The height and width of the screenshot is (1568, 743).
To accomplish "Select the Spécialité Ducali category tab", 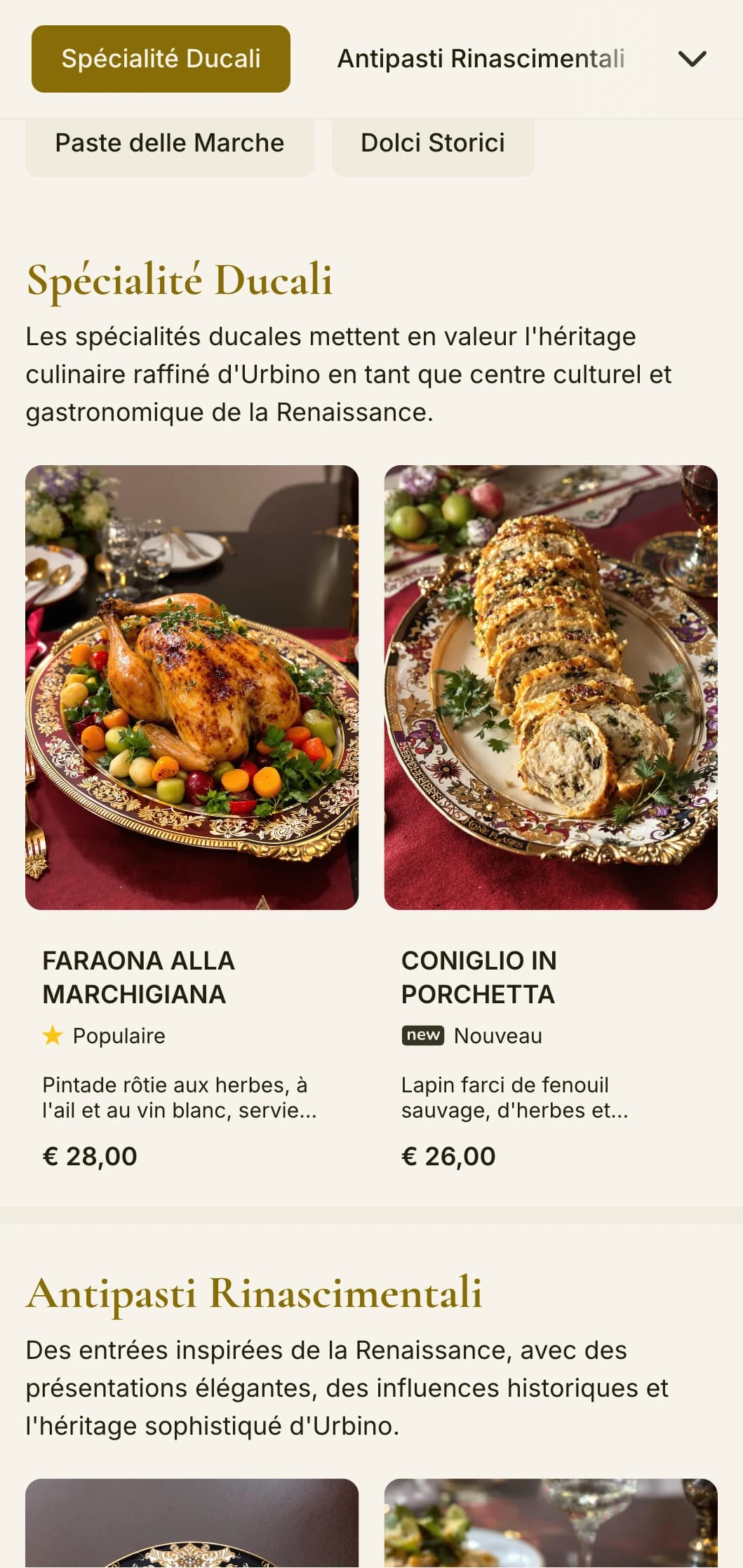I will 161,59.
